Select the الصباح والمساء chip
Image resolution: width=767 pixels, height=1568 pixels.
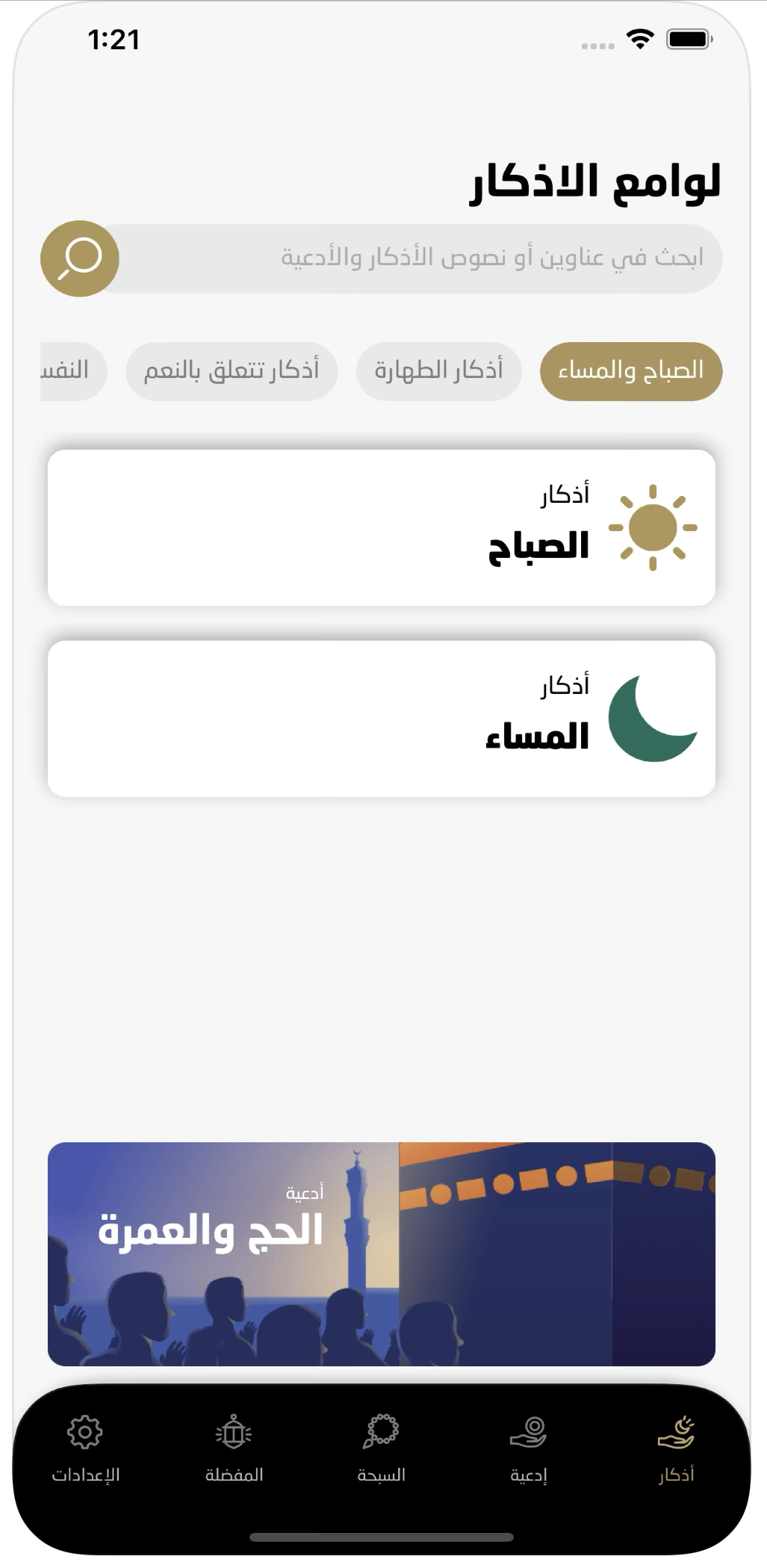630,371
